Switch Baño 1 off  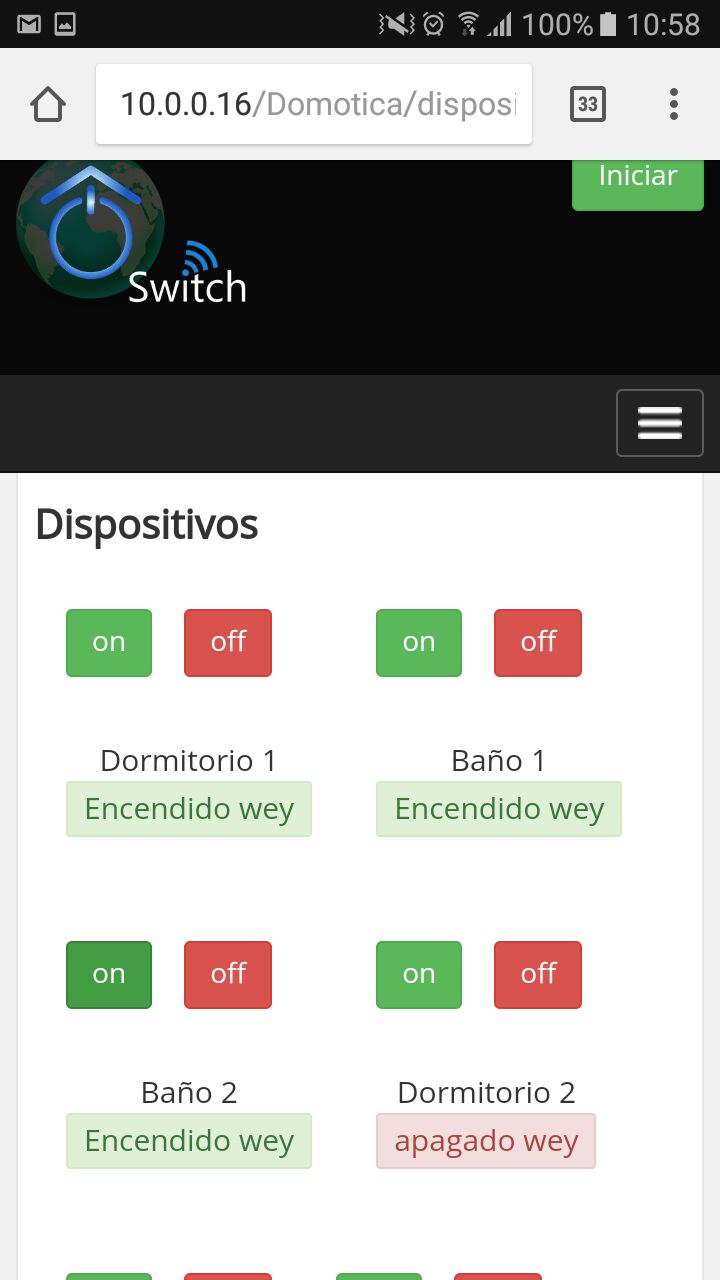[538, 643]
